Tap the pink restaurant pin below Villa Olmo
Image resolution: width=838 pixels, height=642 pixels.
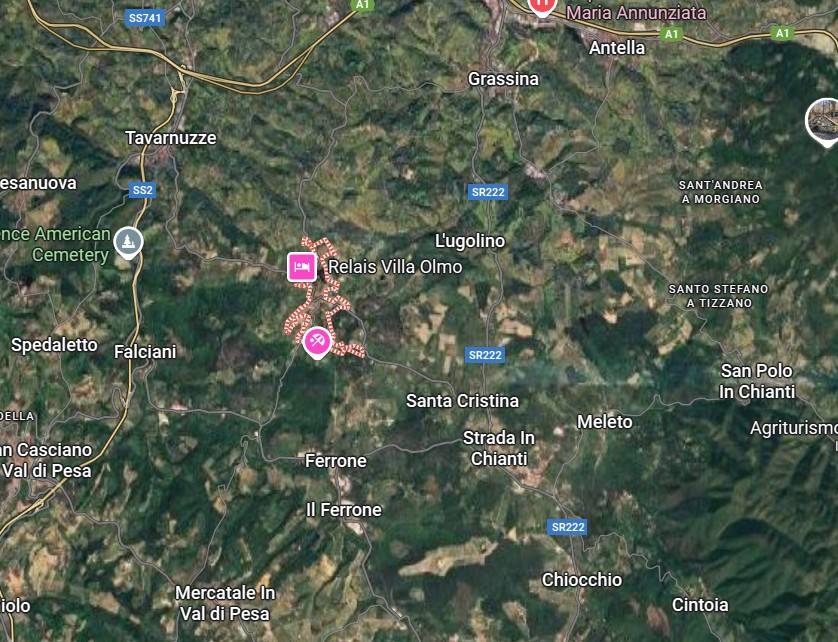tap(317, 342)
